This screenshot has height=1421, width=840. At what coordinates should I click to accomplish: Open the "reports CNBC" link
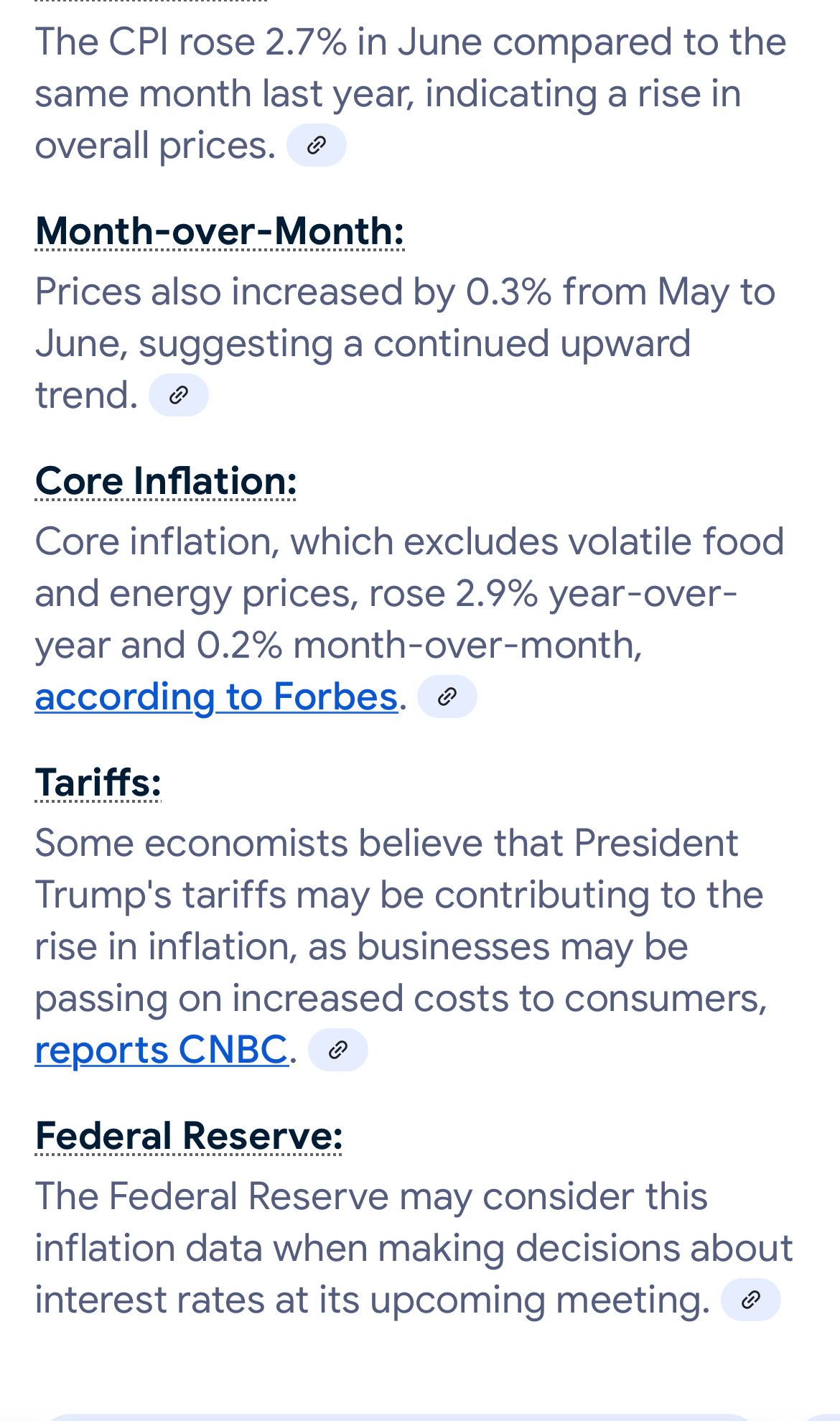click(162, 1050)
